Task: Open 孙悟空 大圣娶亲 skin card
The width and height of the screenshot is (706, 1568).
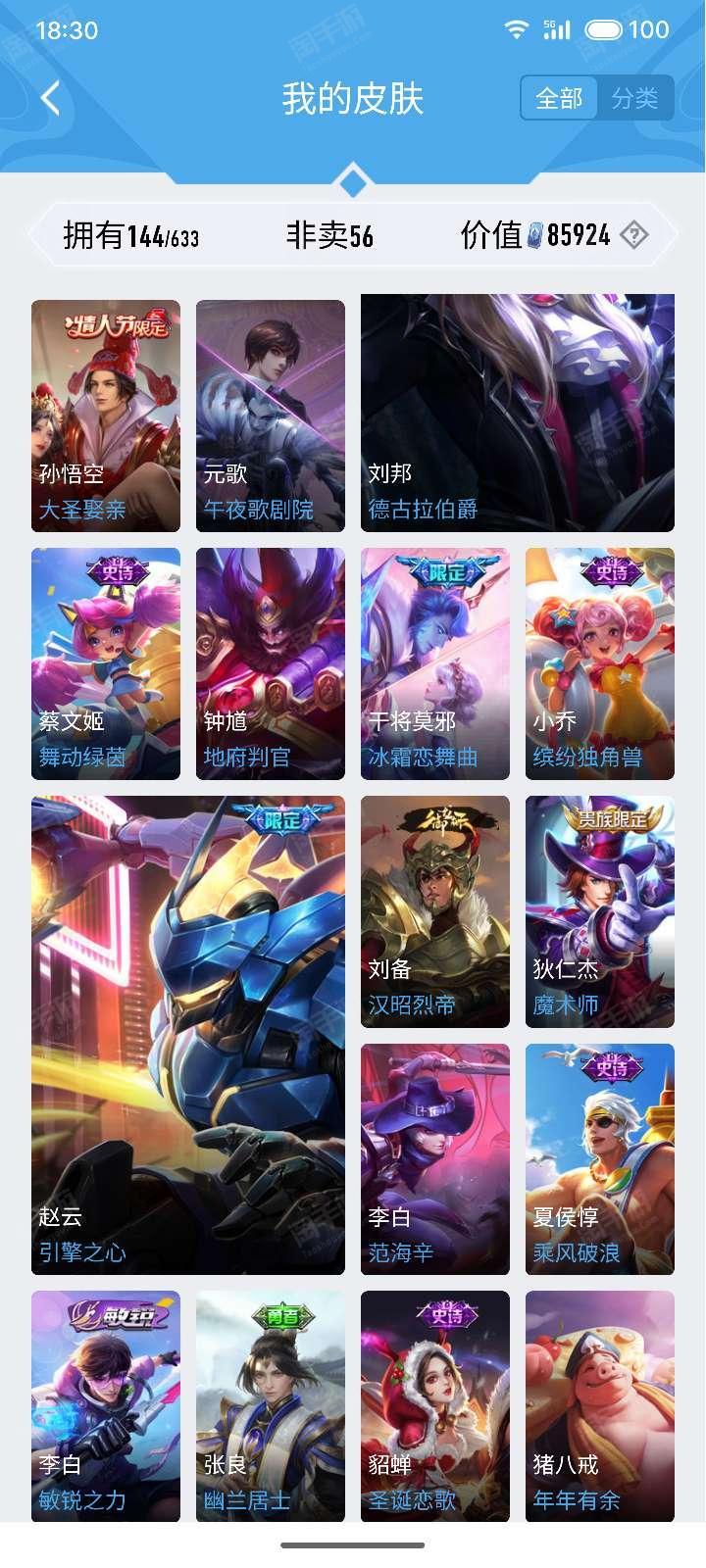Action: point(106,416)
